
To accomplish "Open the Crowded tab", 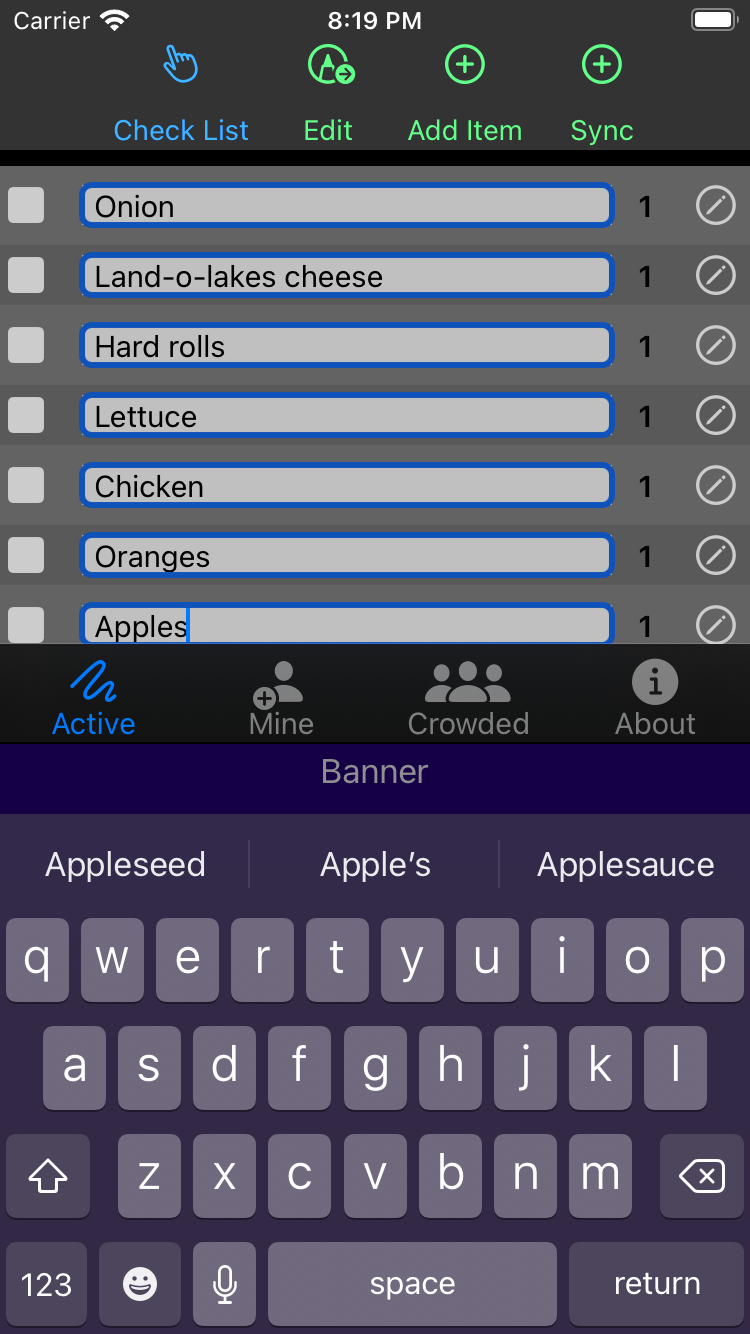I will [468, 699].
